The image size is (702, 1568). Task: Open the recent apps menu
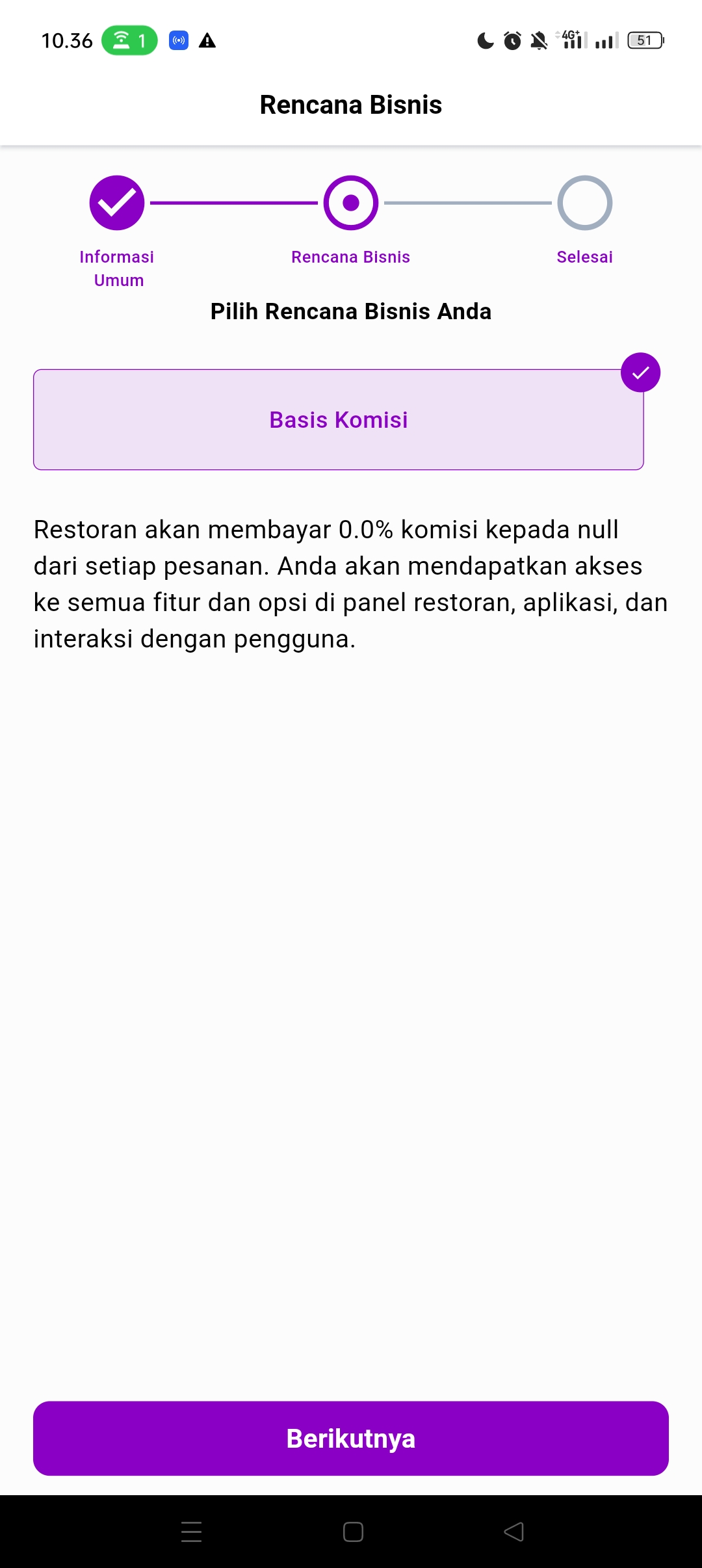[191, 1532]
